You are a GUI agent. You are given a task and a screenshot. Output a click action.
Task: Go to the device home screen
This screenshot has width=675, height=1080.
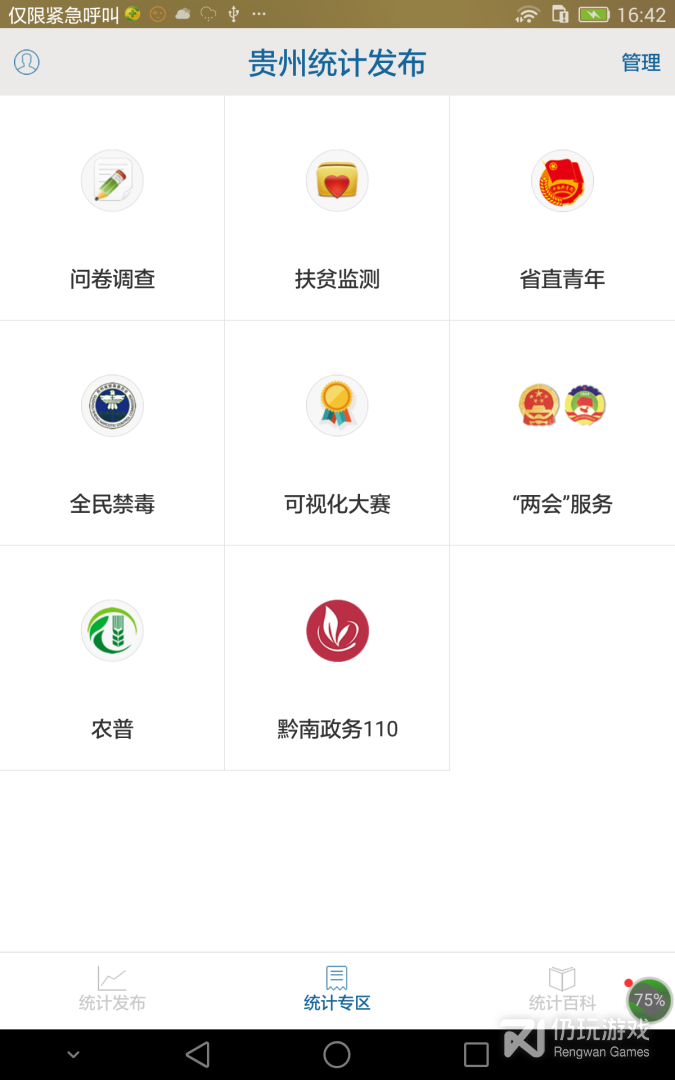pos(337,1054)
